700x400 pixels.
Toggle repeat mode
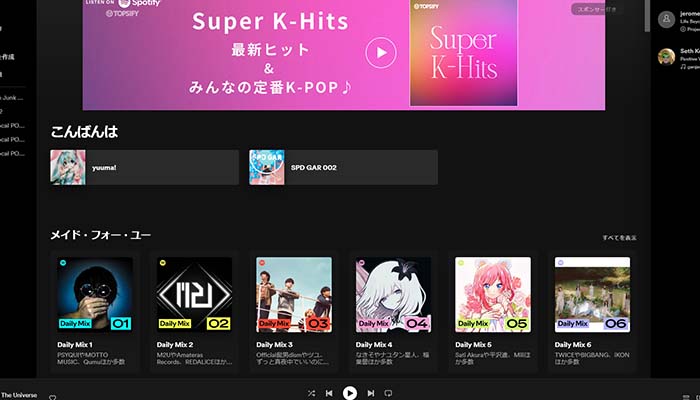(x=388, y=393)
